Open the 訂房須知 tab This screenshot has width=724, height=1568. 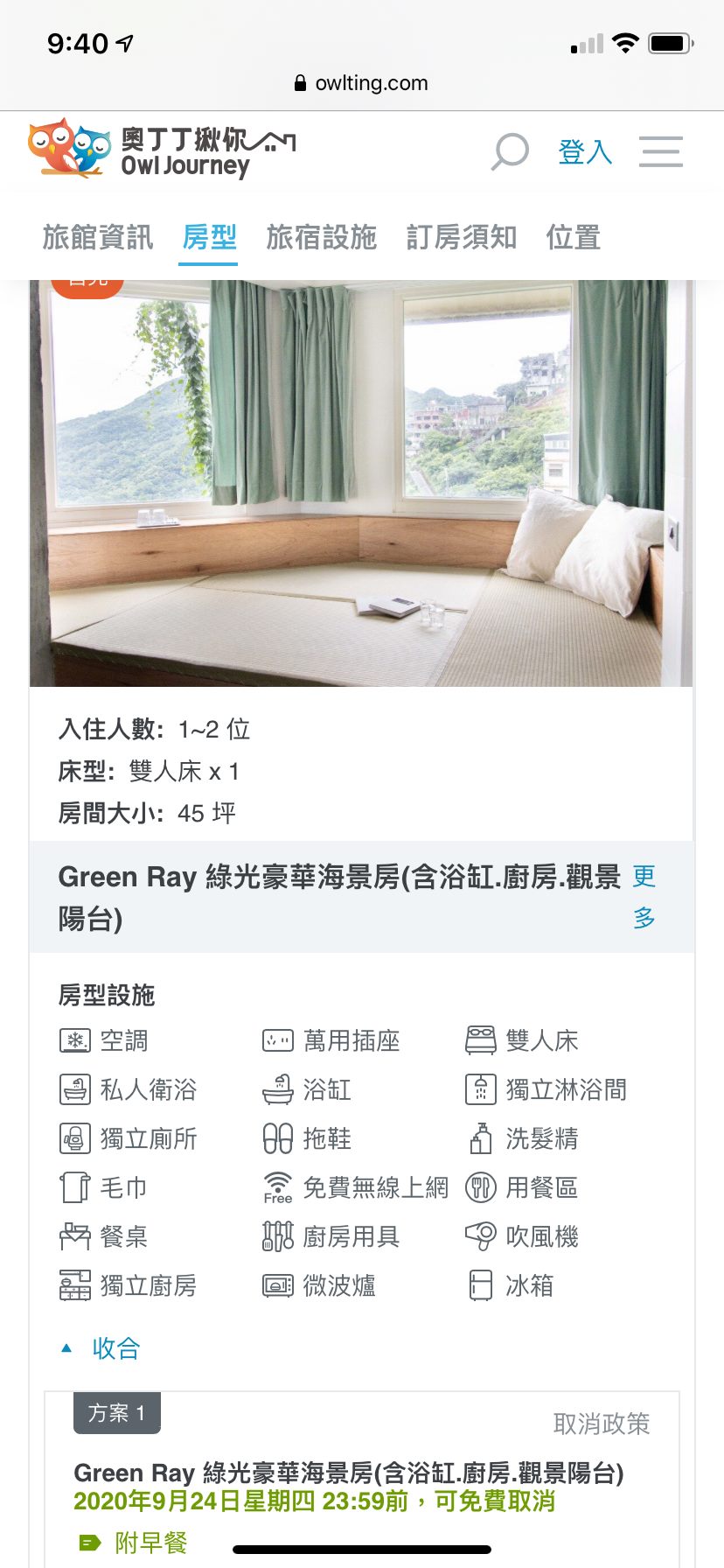[x=462, y=237]
